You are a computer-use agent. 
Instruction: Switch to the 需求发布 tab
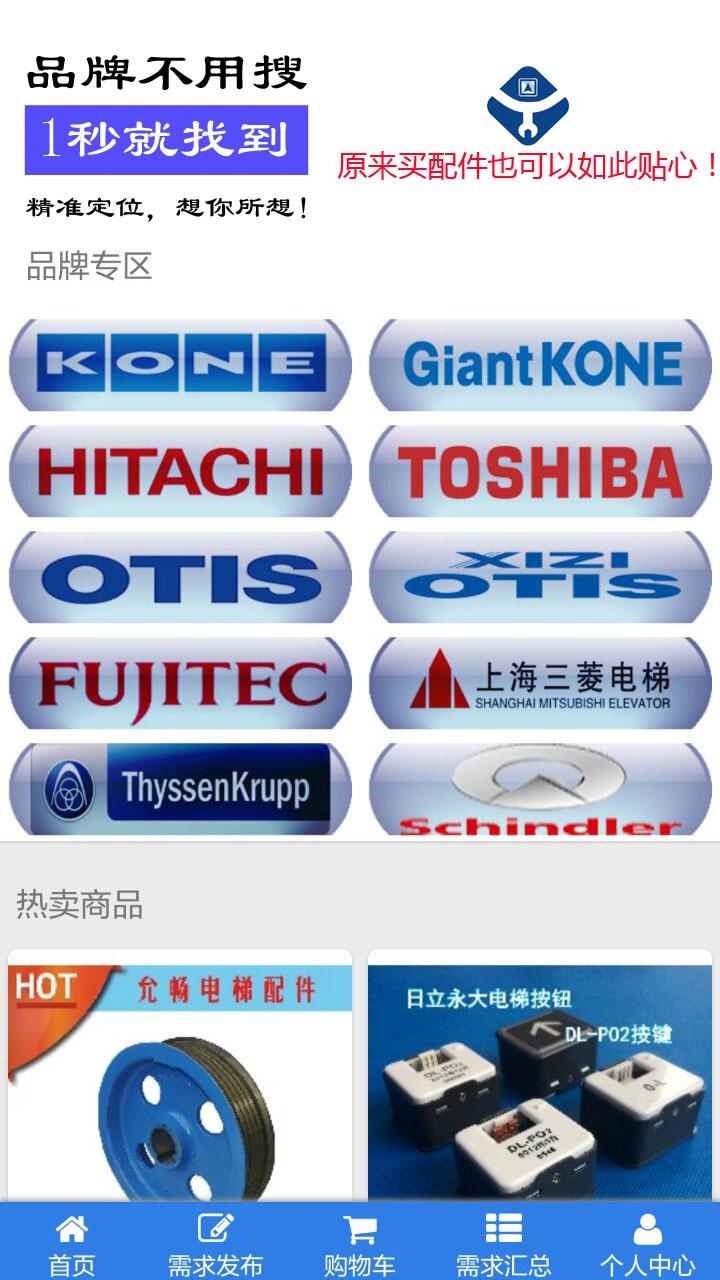[x=215, y=1243]
